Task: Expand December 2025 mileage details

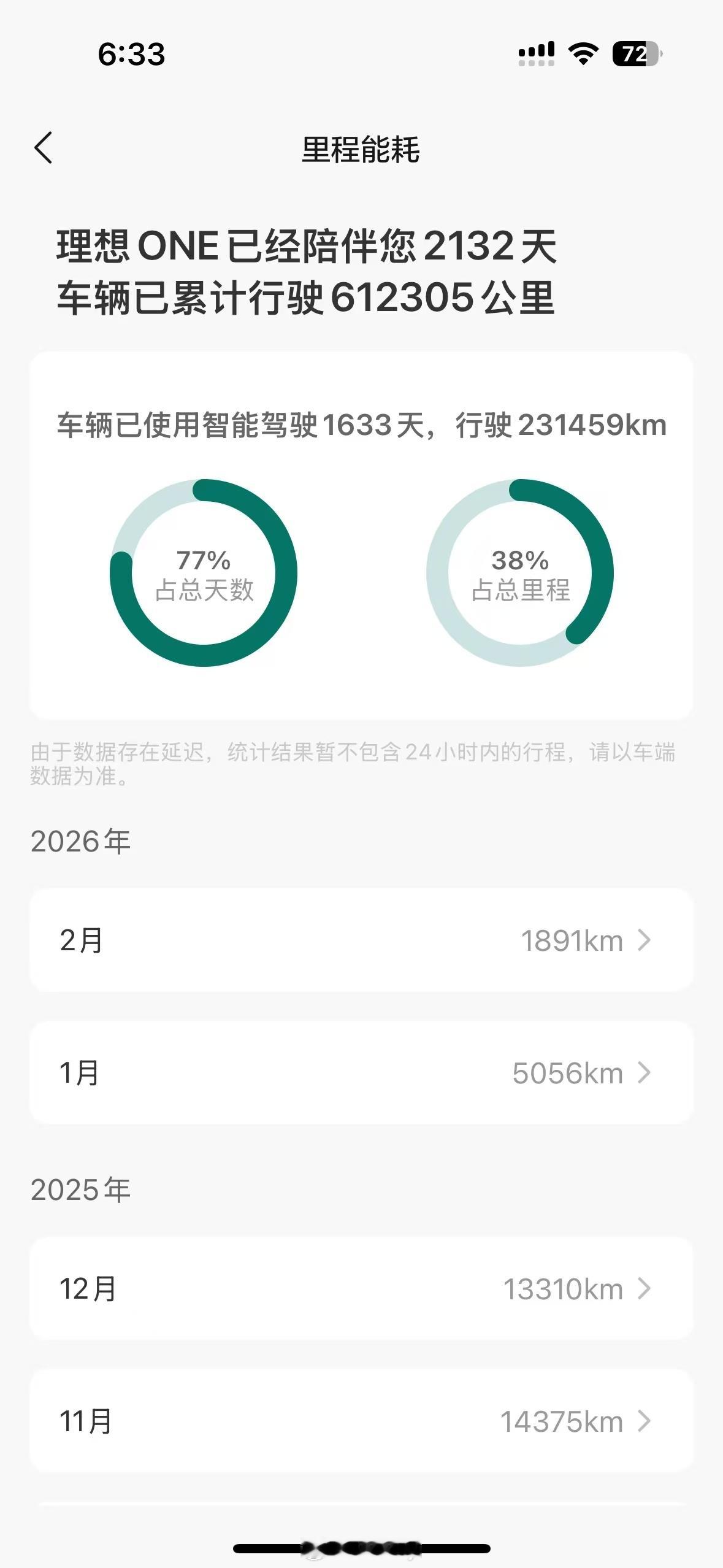Action: 362,1288
